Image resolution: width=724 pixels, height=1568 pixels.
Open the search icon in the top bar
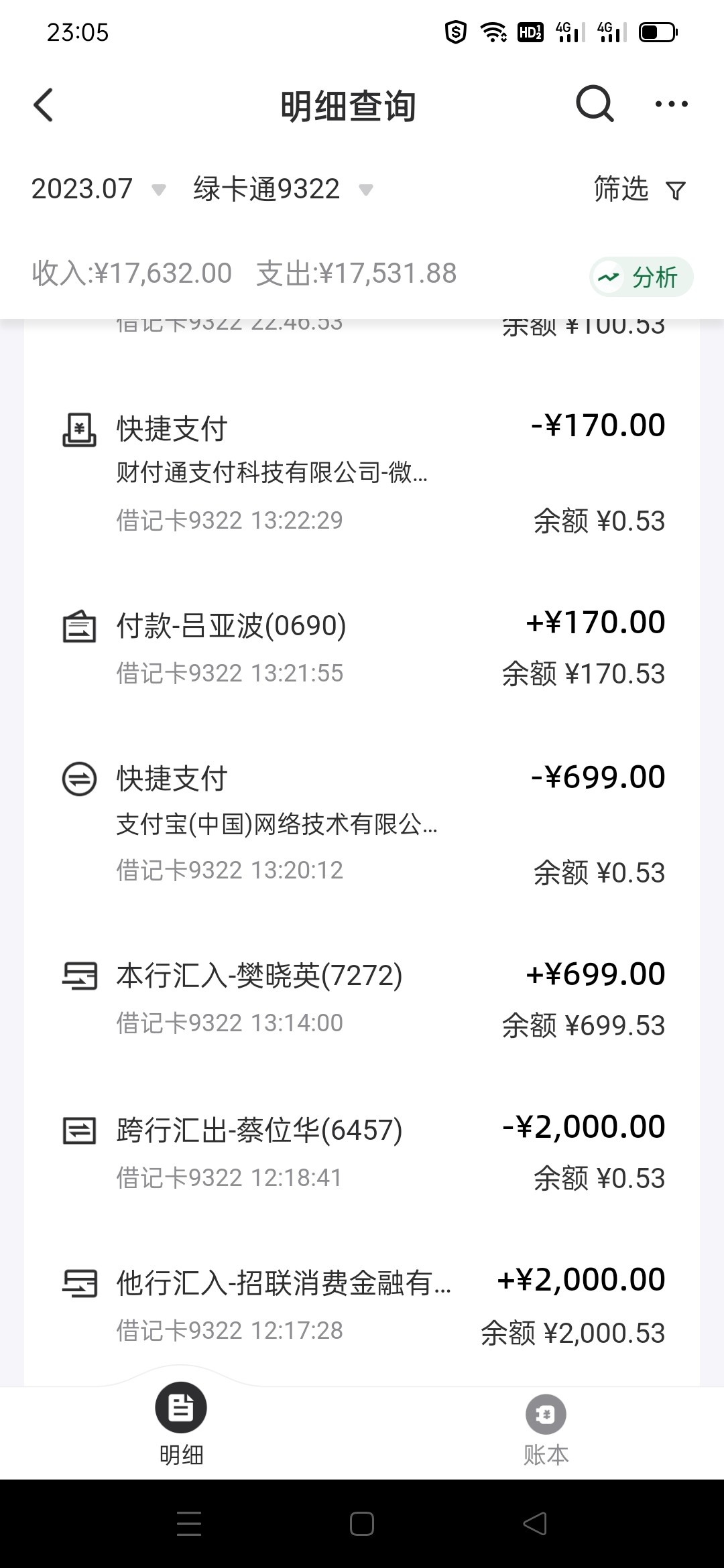click(x=595, y=104)
